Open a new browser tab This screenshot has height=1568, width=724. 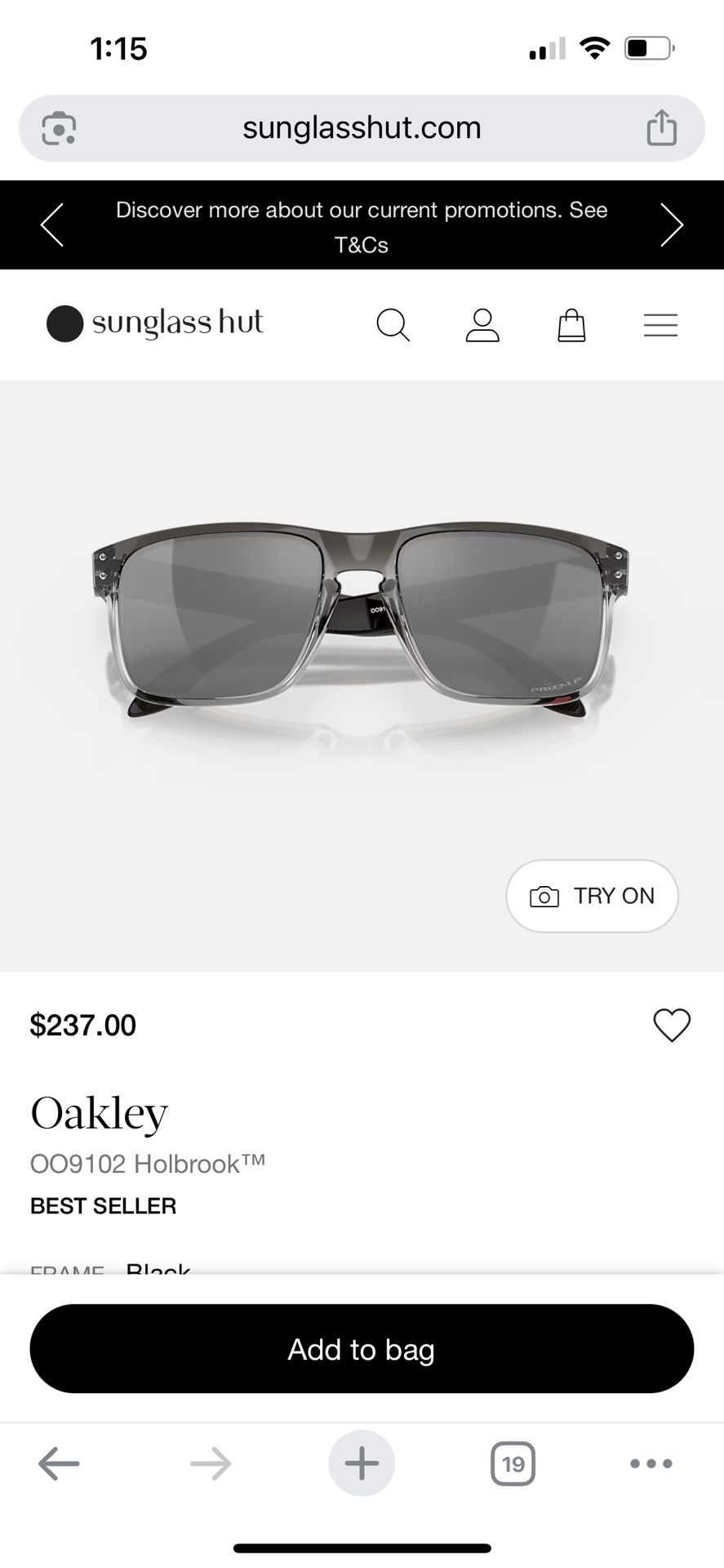point(362,1463)
